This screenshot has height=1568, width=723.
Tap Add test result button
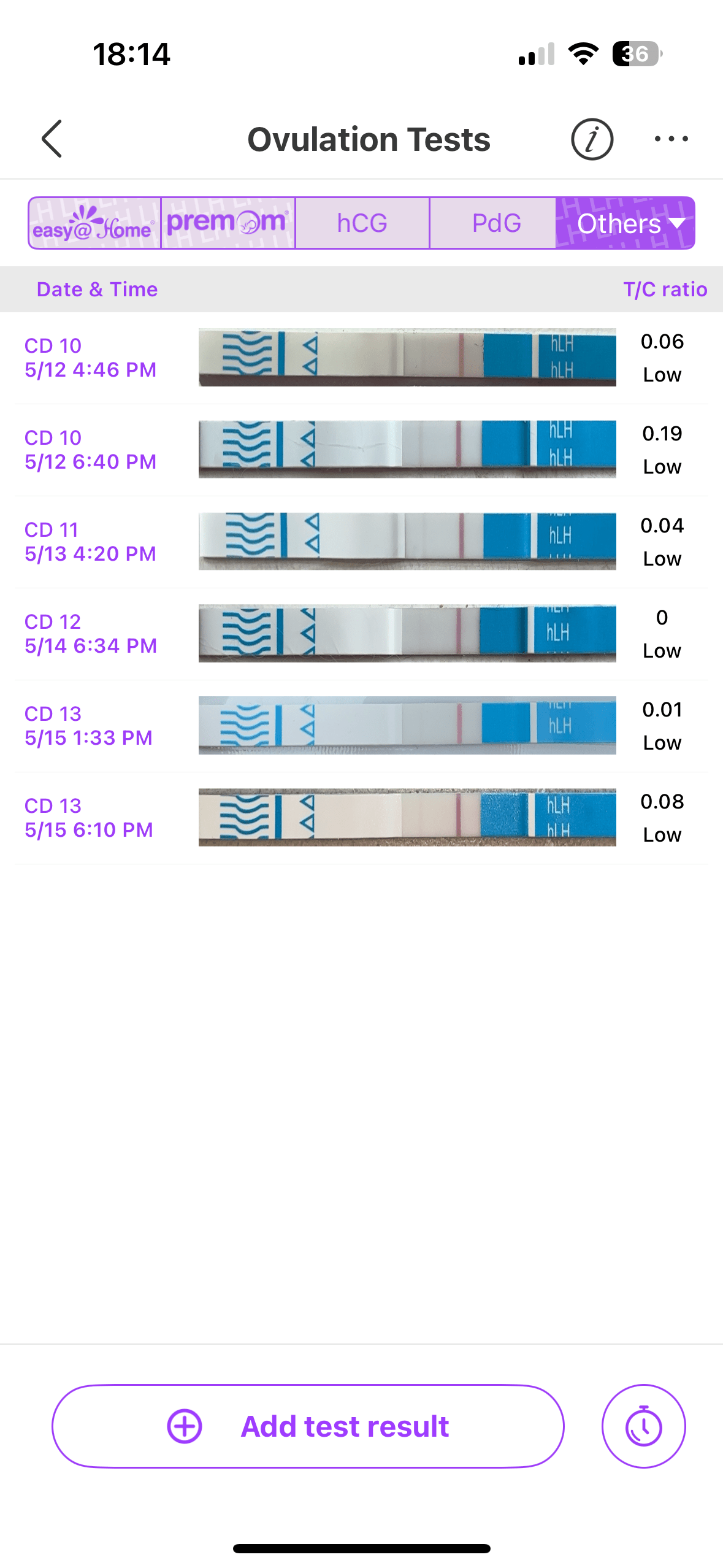pos(308,1426)
